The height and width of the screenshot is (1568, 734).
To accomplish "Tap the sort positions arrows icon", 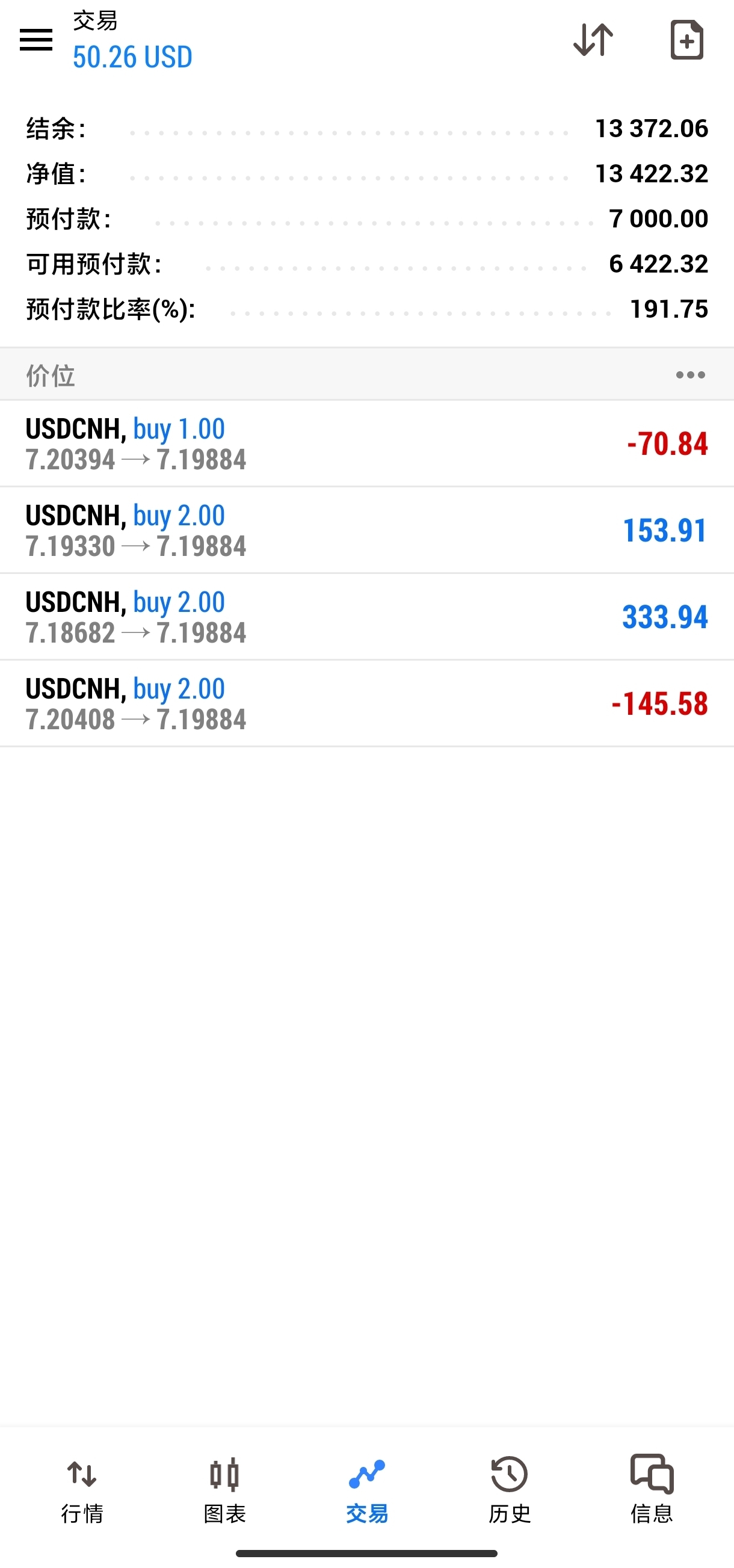I will [x=593, y=40].
